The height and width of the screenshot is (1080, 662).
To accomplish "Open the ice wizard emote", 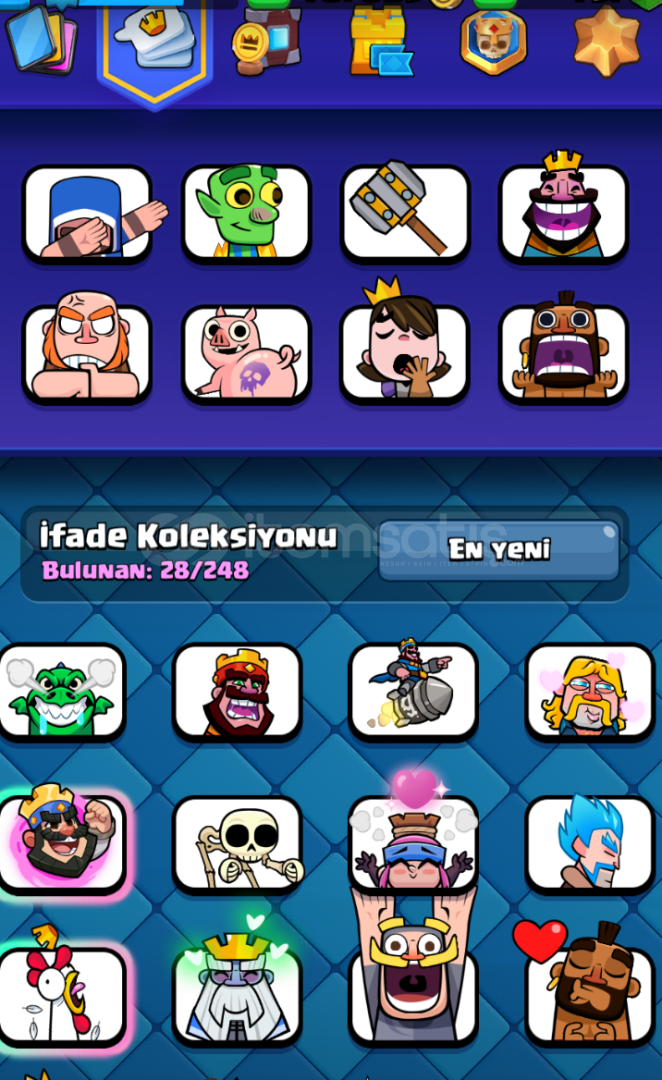I will click(x=590, y=844).
